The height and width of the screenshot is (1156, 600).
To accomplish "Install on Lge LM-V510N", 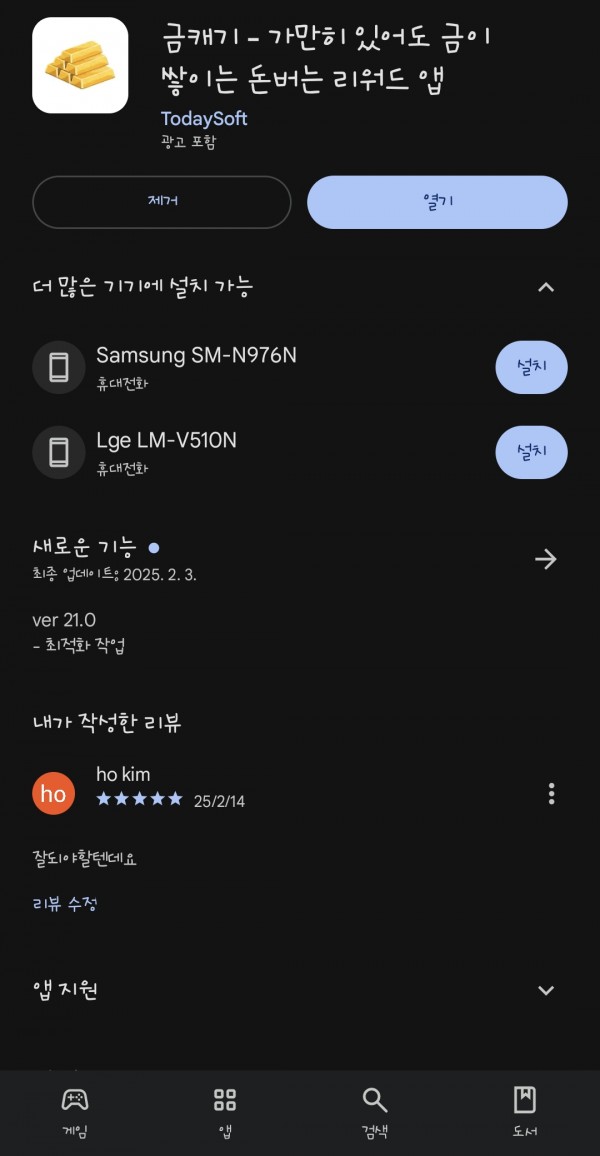I will click(x=531, y=452).
